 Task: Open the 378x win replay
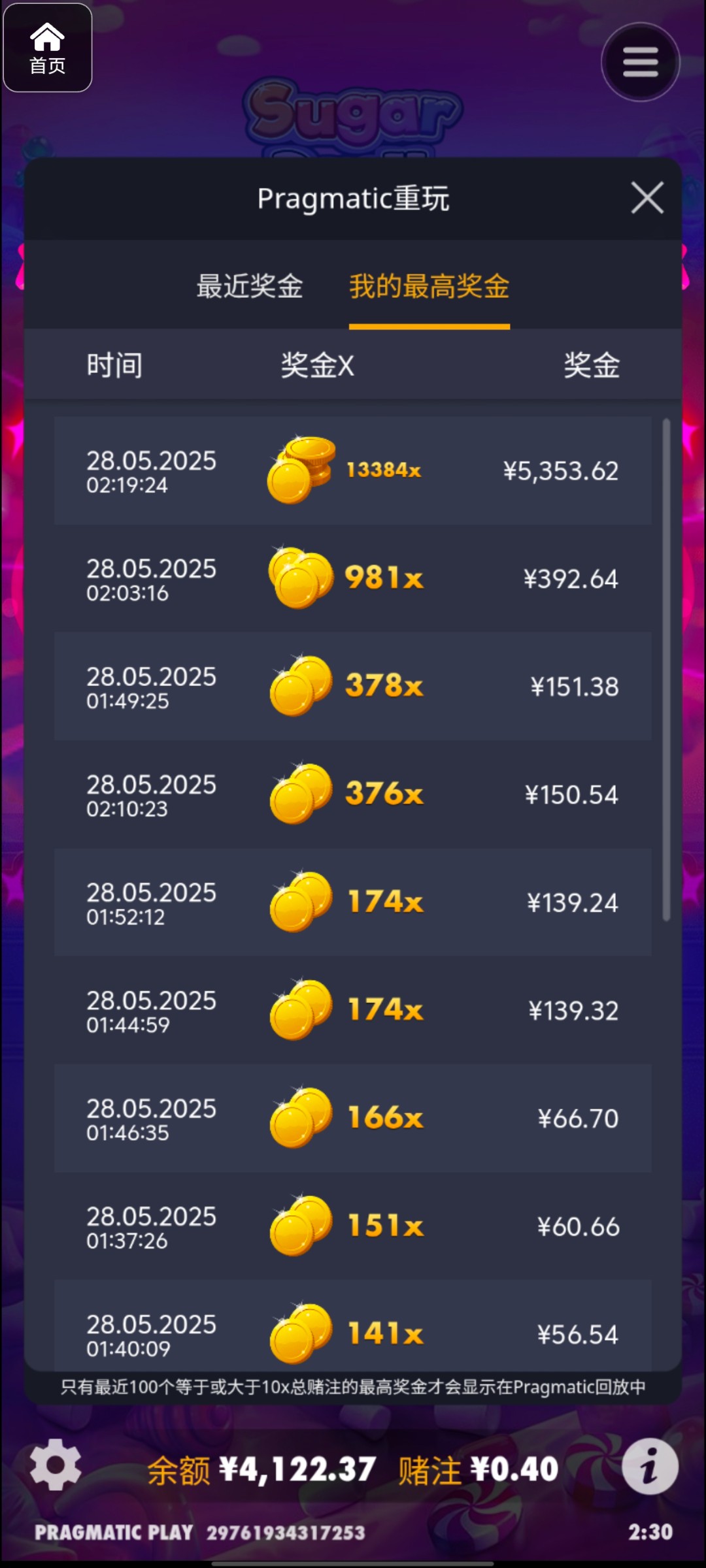pos(352,686)
